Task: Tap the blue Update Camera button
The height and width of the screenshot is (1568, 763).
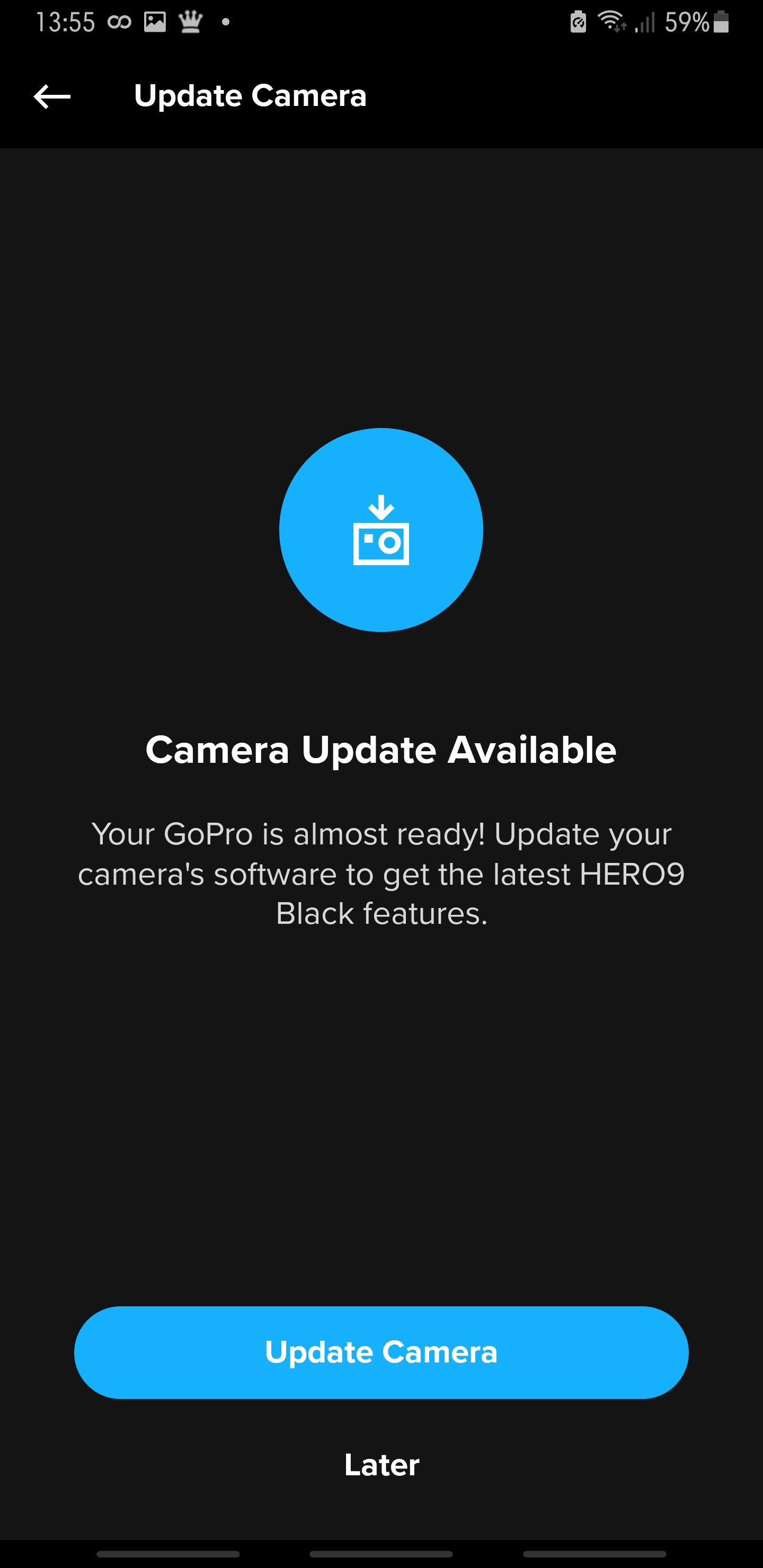Action: (381, 1352)
